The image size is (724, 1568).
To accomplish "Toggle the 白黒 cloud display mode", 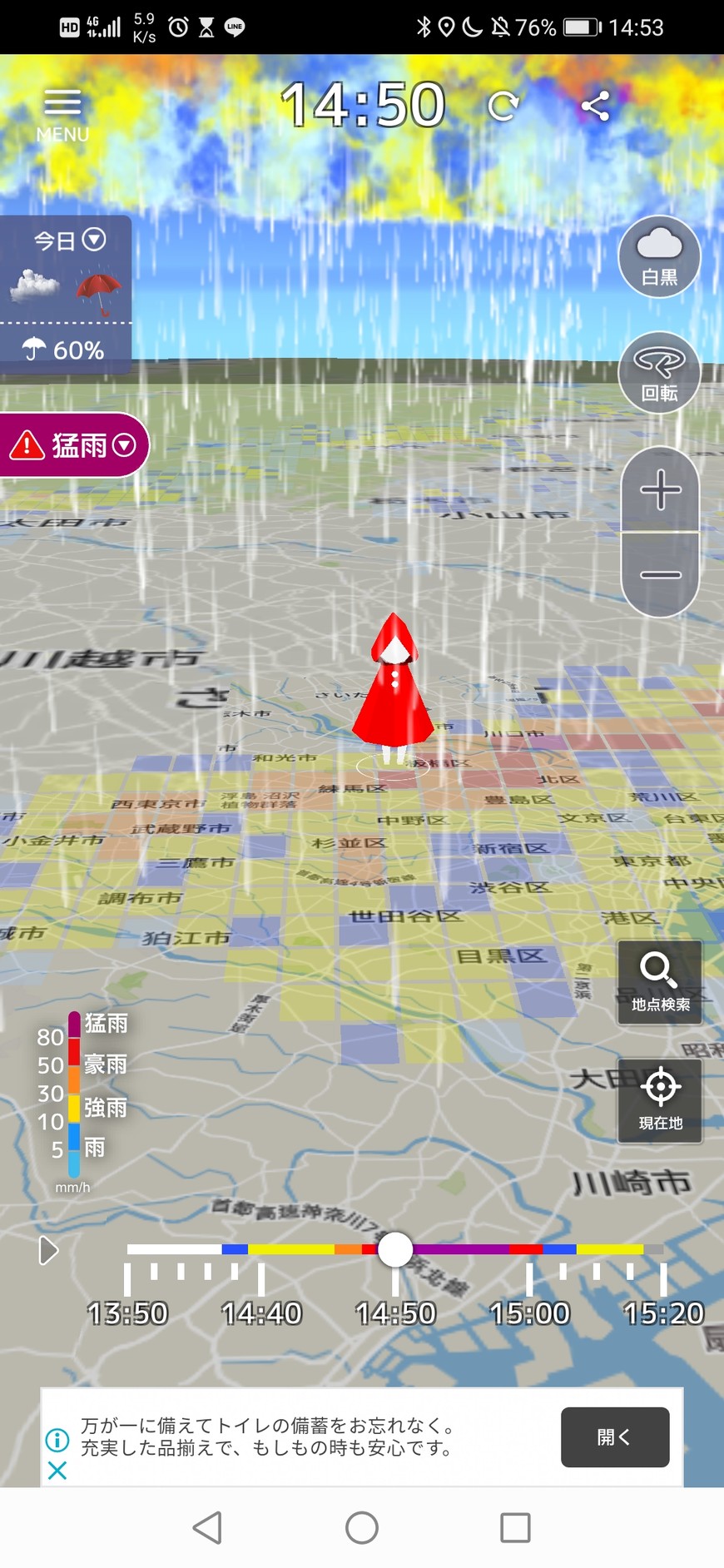I will [x=659, y=256].
